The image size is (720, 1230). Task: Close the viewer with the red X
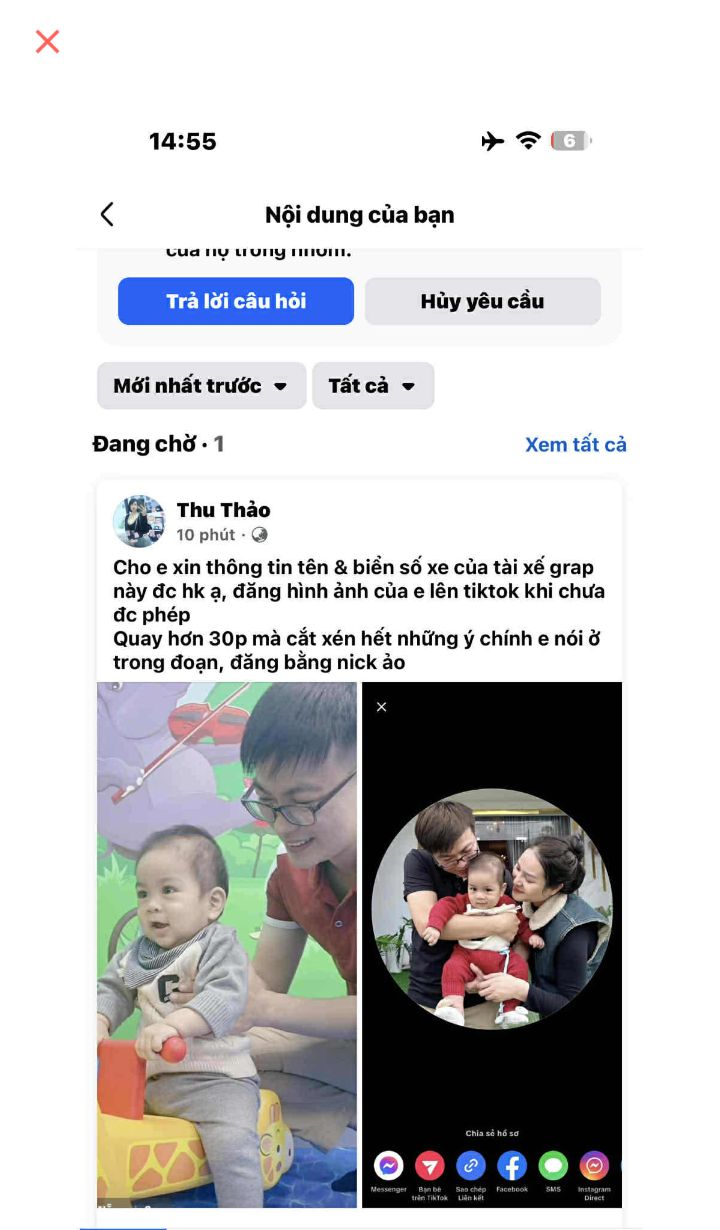[47, 41]
